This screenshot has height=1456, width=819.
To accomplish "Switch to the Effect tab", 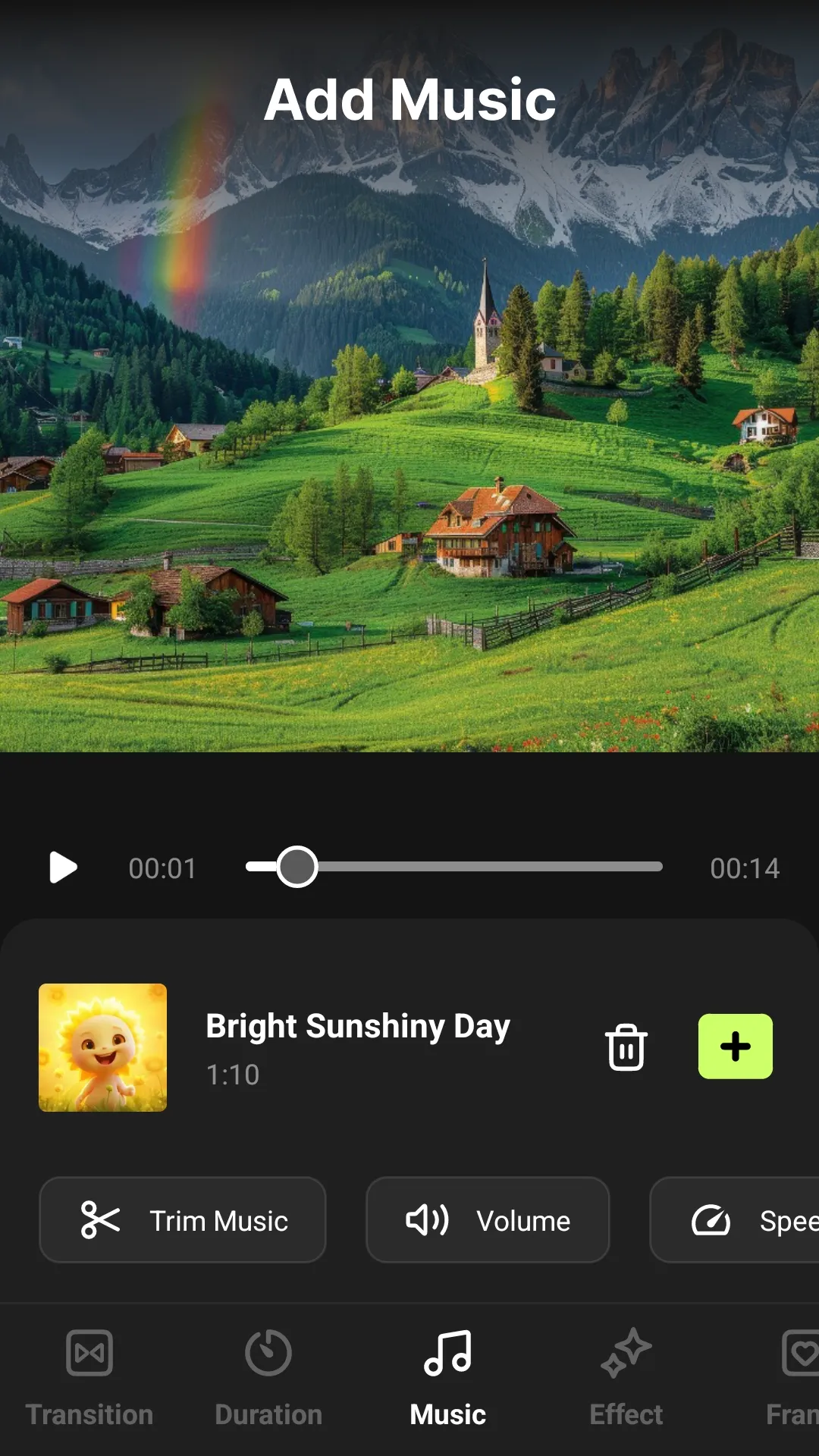I will (x=626, y=1378).
